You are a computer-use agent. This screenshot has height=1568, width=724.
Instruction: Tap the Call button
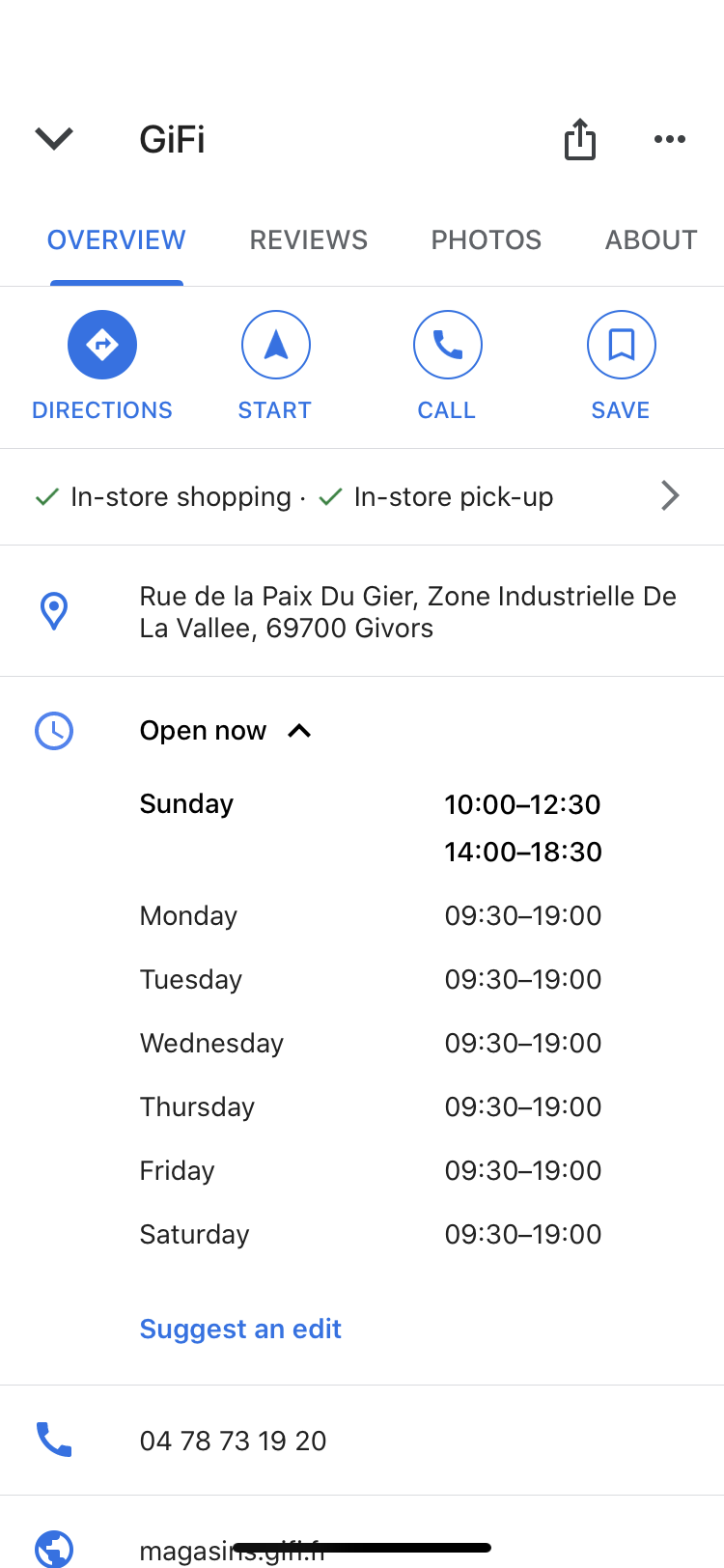(x=447, y=366)
